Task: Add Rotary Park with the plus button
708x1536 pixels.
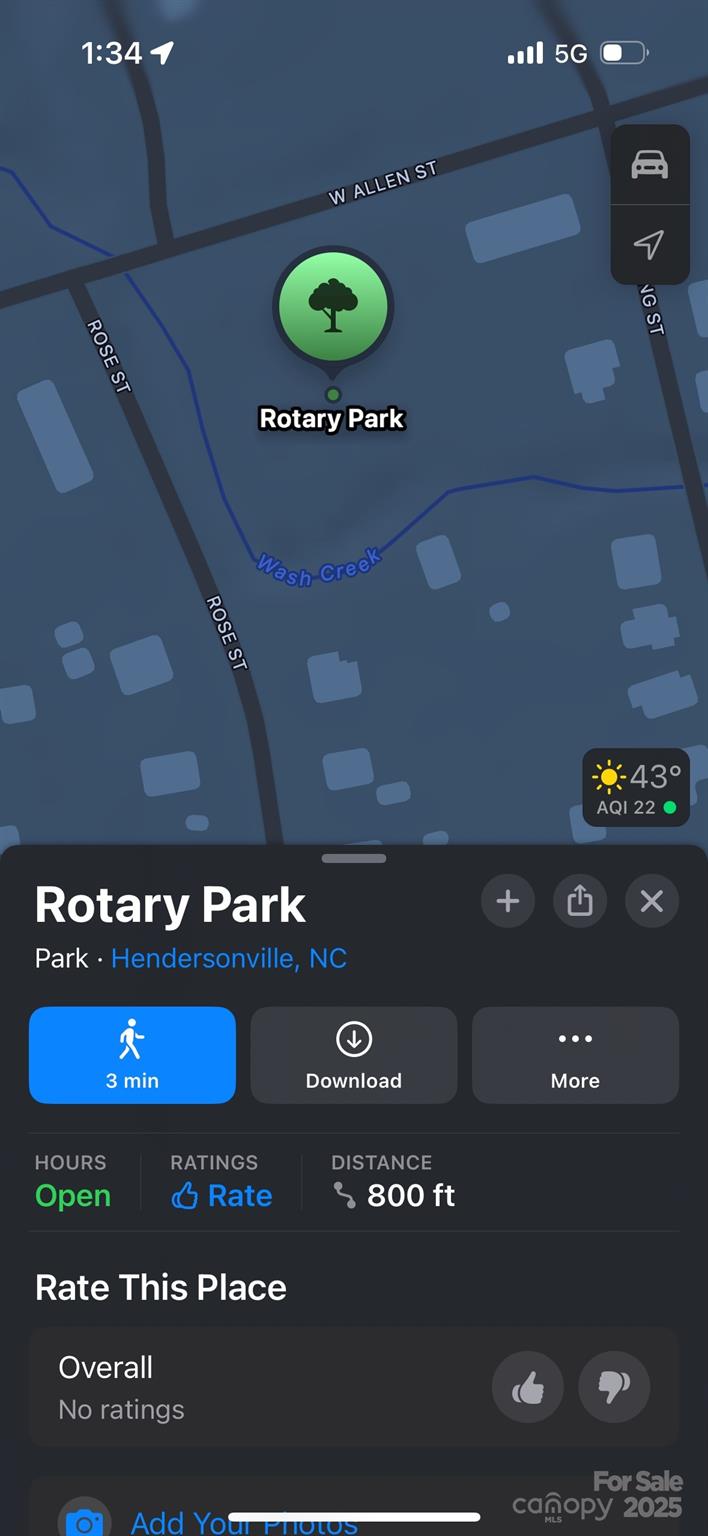Action: click(x=507, y=902)
